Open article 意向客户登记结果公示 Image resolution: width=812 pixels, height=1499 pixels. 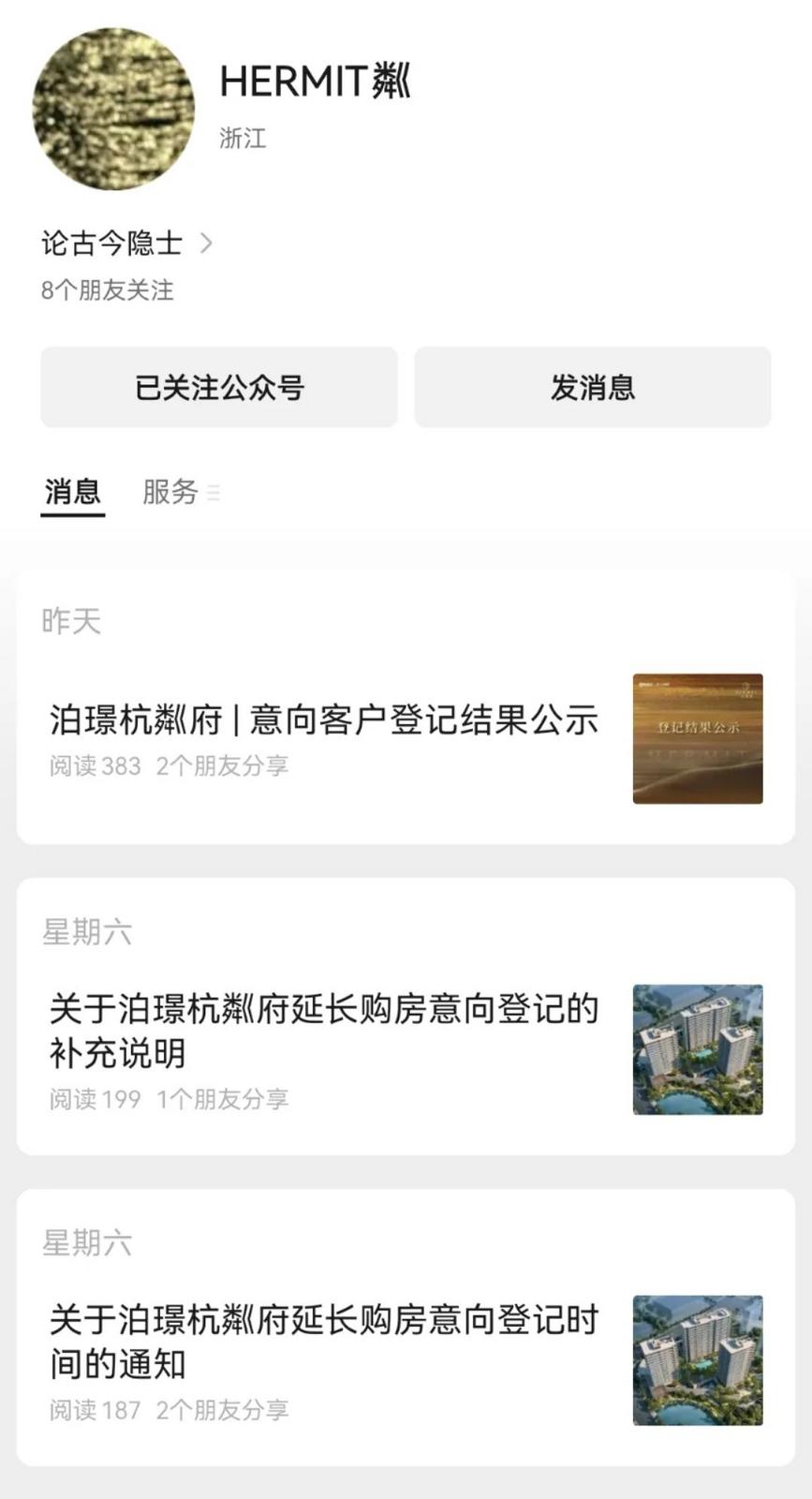pyautogui.click(x=324, y=720)
